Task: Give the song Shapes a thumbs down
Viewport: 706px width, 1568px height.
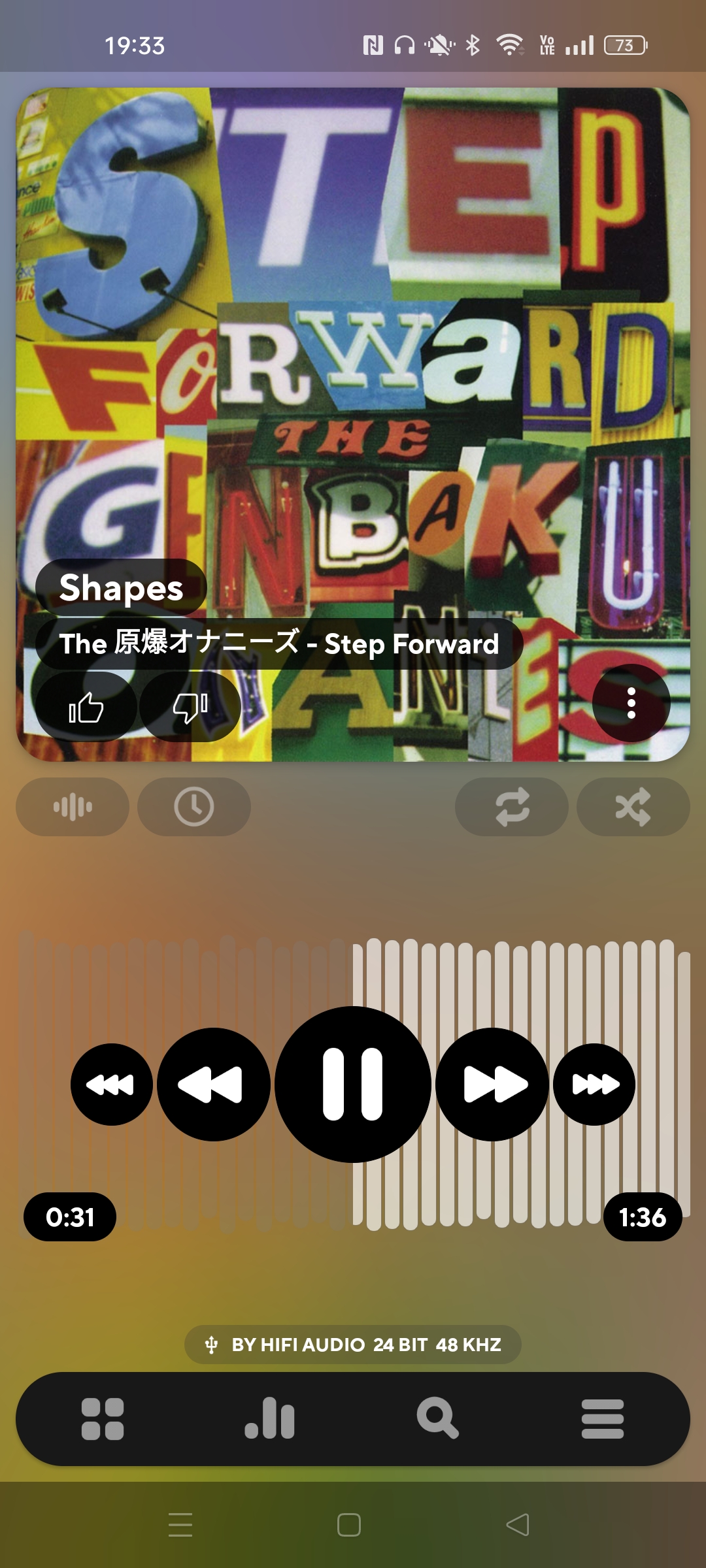Action: click(x=190, y=707)
